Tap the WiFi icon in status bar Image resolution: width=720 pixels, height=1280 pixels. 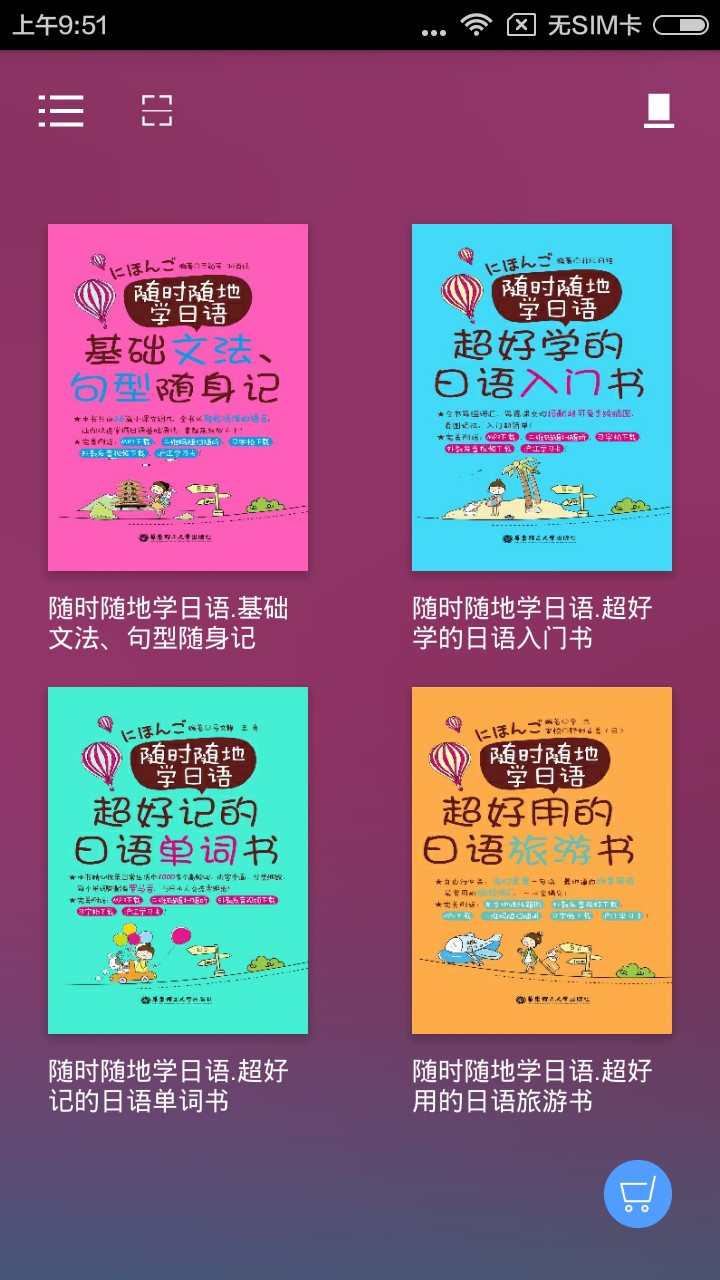pyautogui.click(x=477, y=25)
